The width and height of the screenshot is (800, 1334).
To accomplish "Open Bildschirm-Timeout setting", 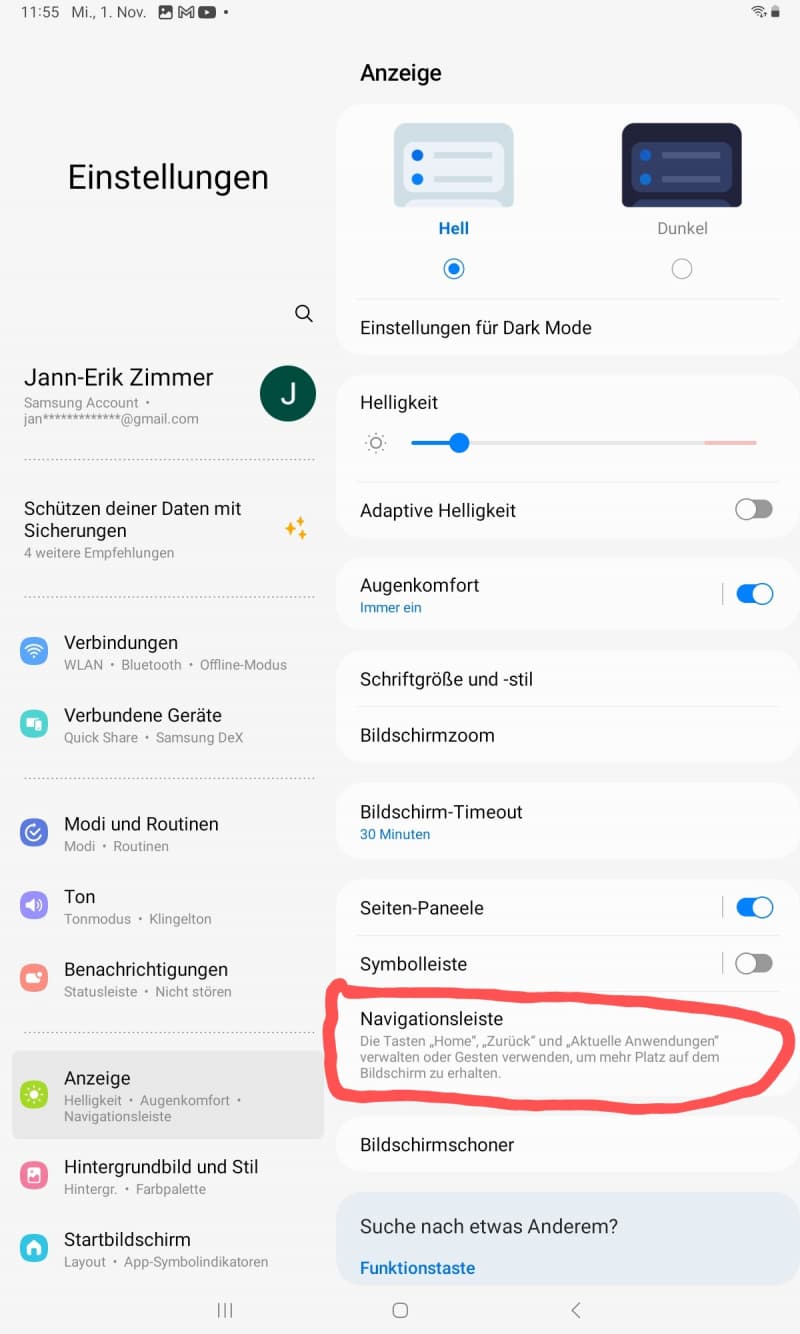I will tap(568, 822).
